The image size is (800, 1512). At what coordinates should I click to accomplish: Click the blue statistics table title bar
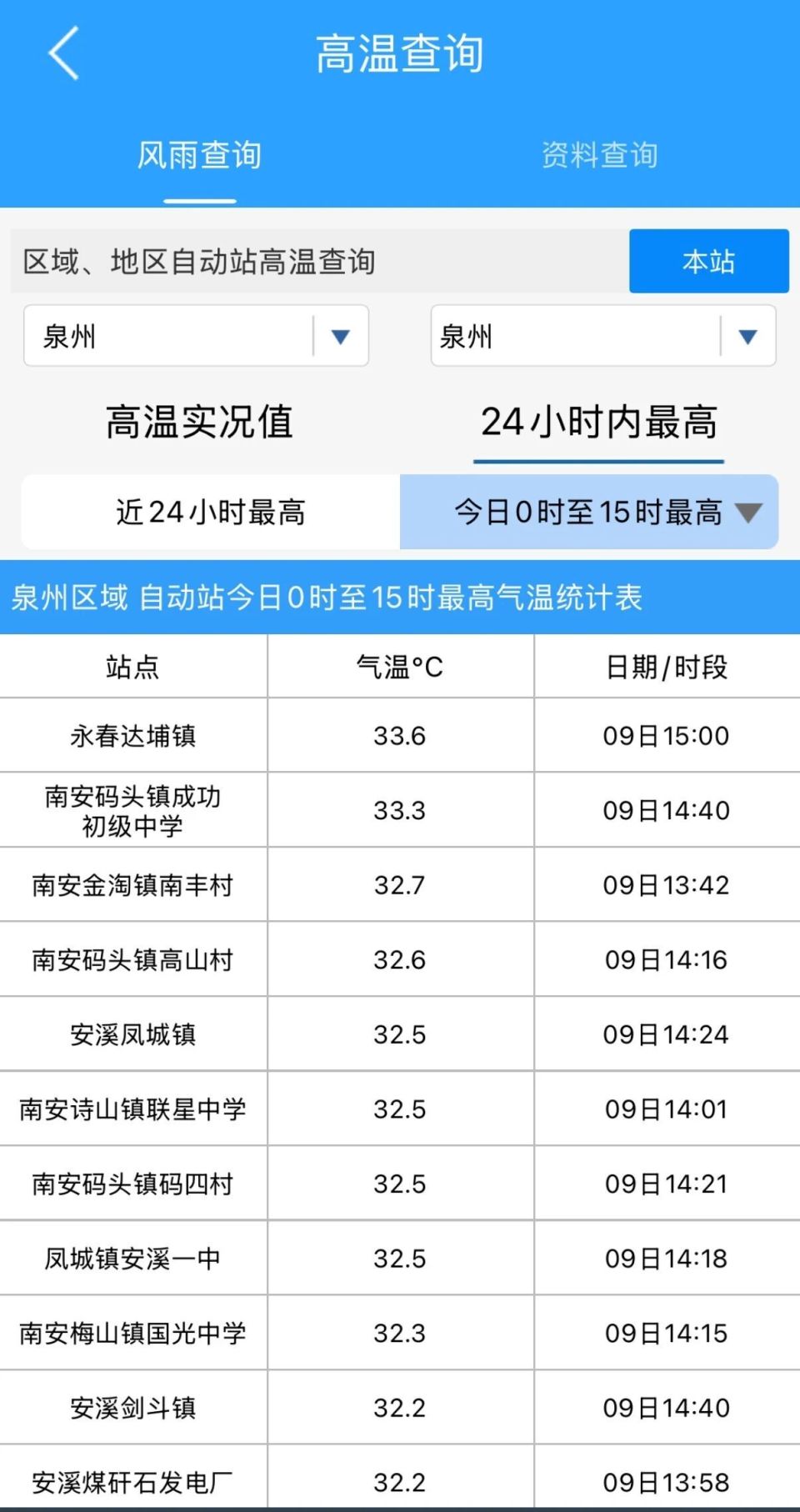pyautogui.click(x=400, y=597)
